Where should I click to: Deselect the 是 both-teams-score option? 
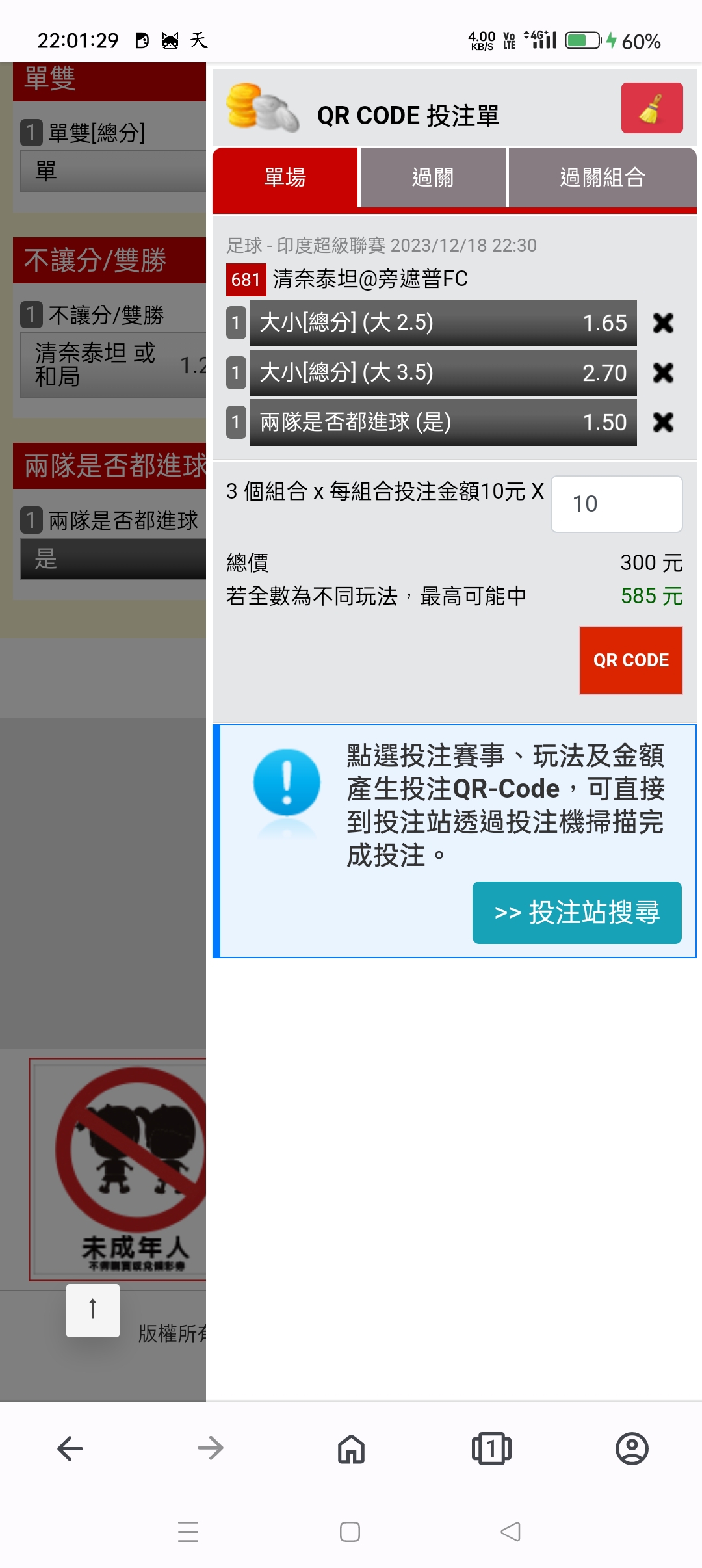pyautogui.click(x=114, y=559)
